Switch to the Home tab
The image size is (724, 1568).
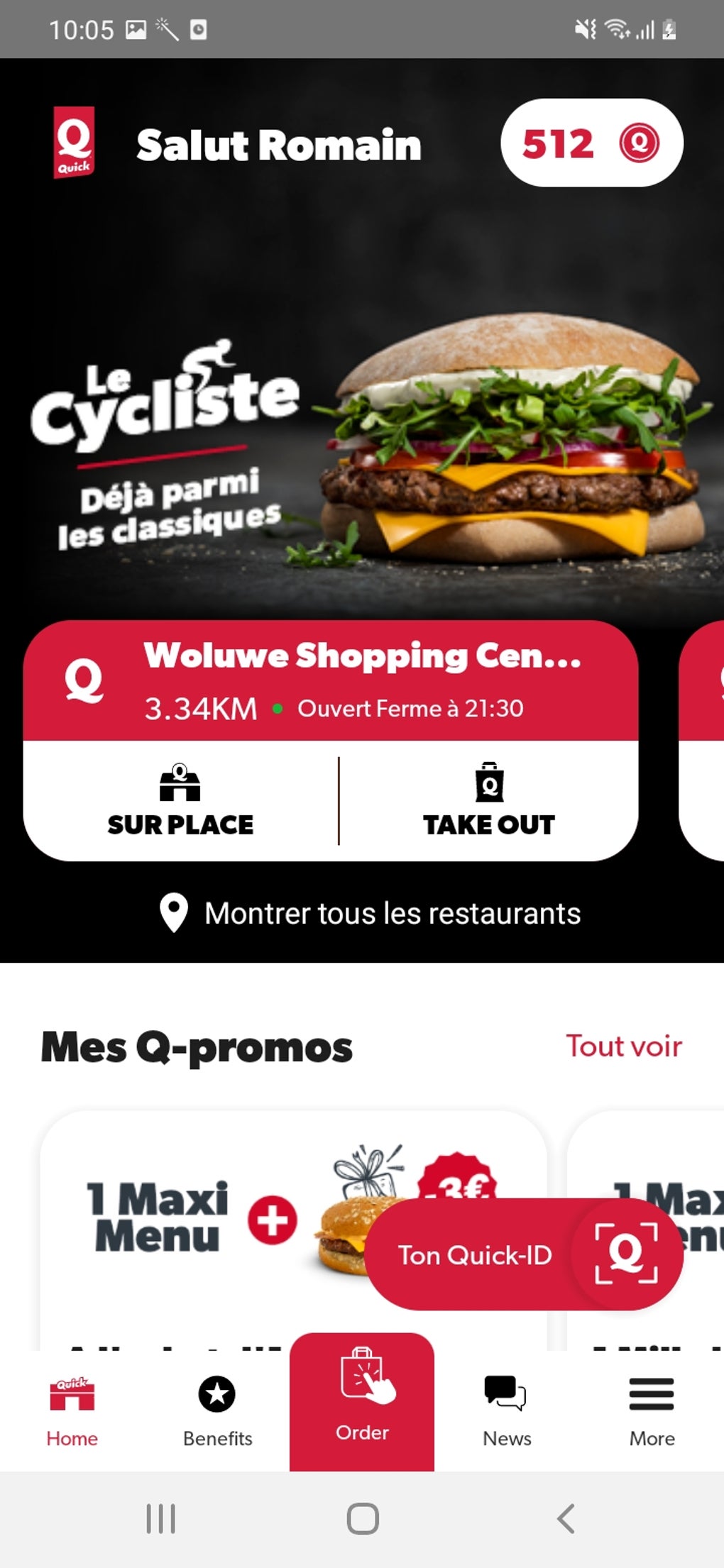tap(72, 1410)
